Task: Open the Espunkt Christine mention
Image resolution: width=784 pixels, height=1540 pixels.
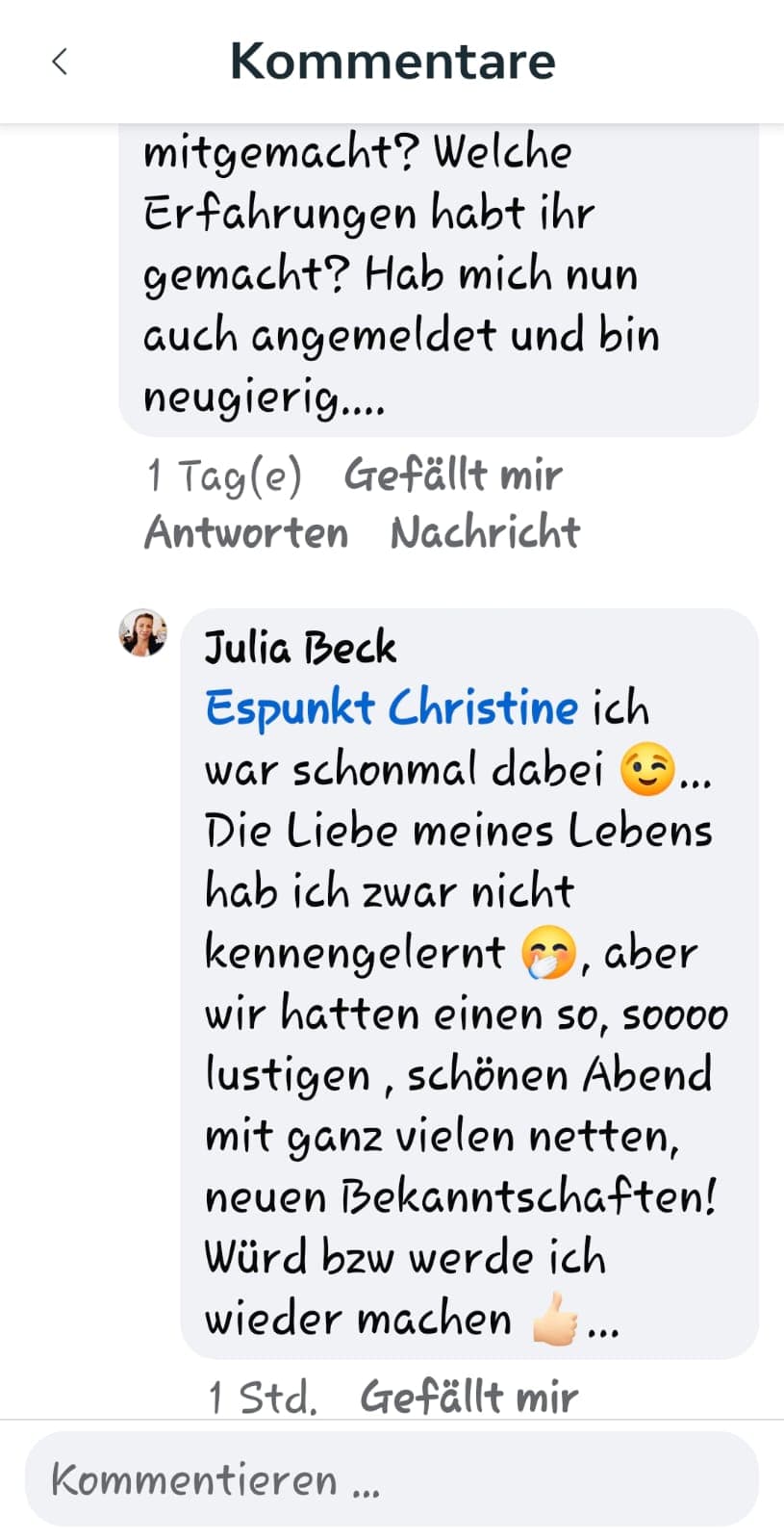Action: click(392, 708)
